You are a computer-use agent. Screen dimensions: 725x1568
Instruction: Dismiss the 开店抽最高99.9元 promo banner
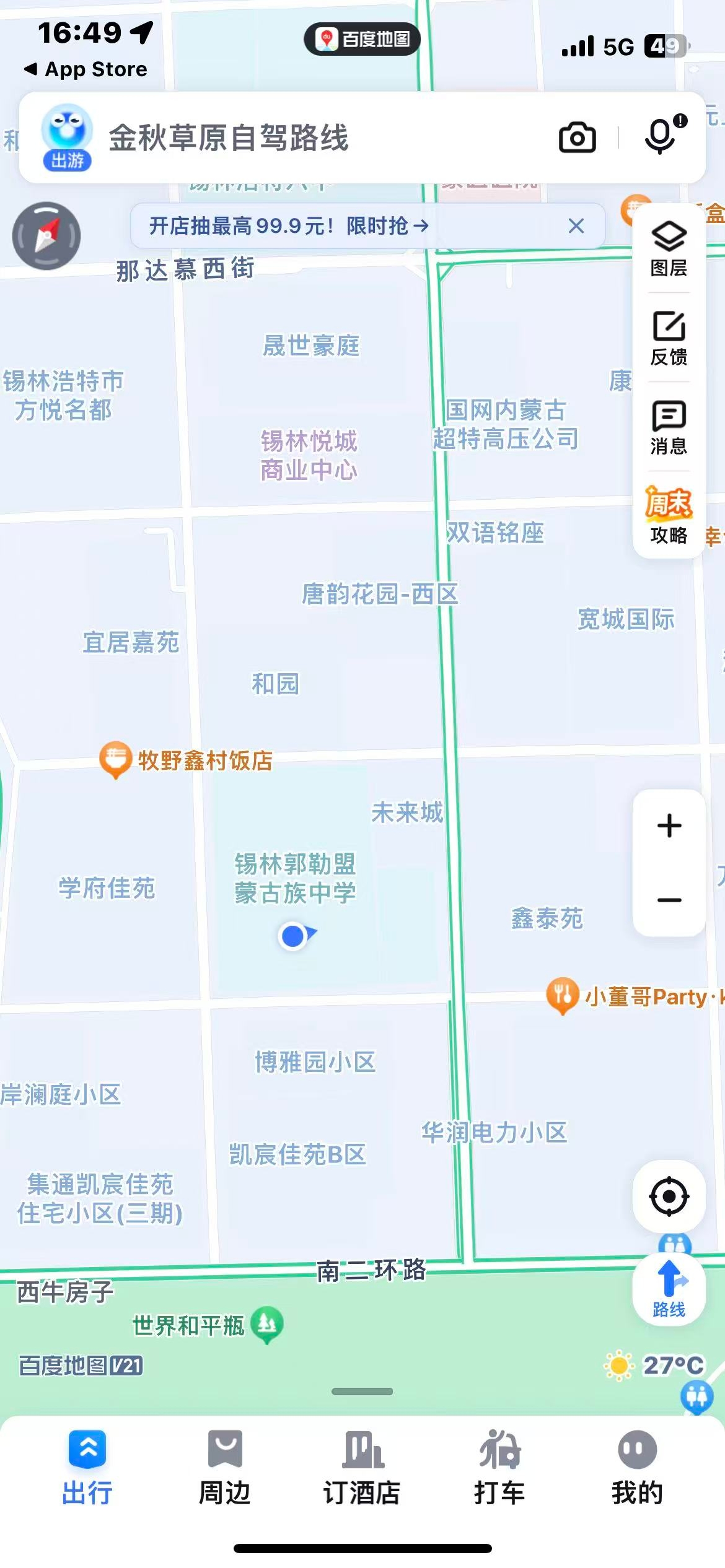[576, 226]
